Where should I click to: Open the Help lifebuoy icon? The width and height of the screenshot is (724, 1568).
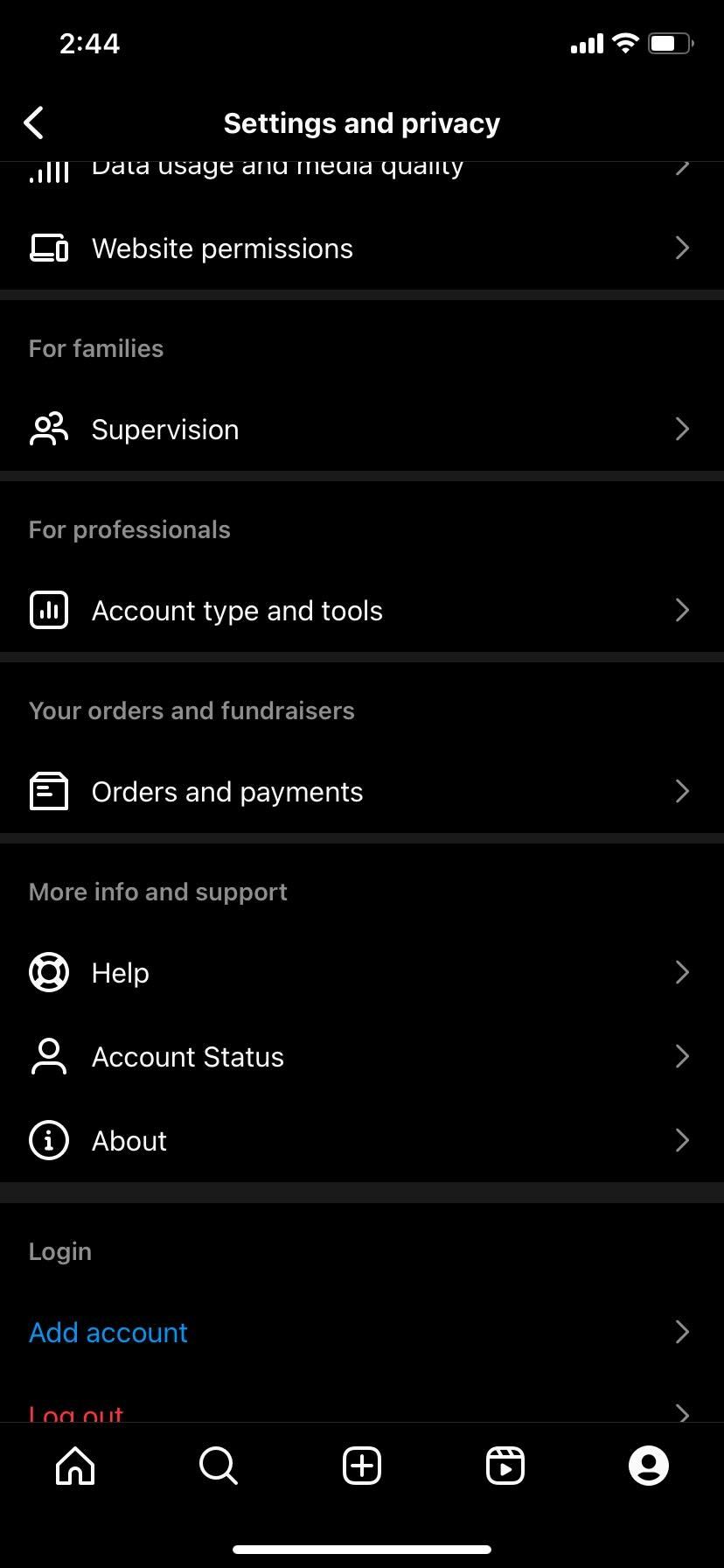click(x=49, y=972)
